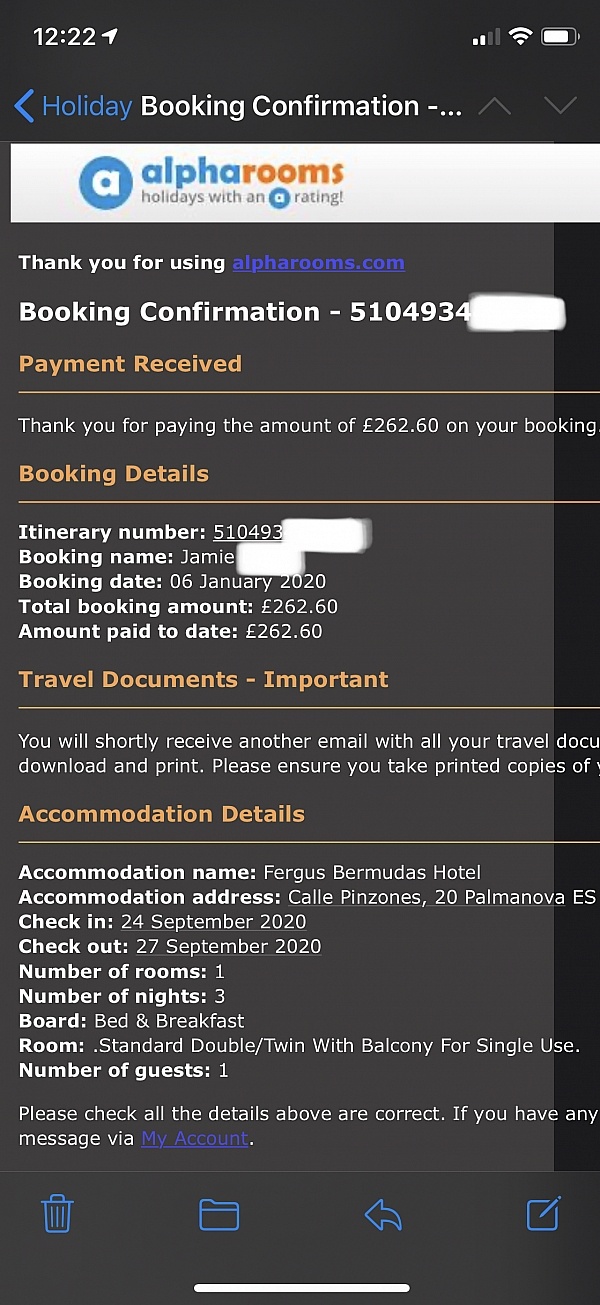Open the My Account link

point(195,1138)
